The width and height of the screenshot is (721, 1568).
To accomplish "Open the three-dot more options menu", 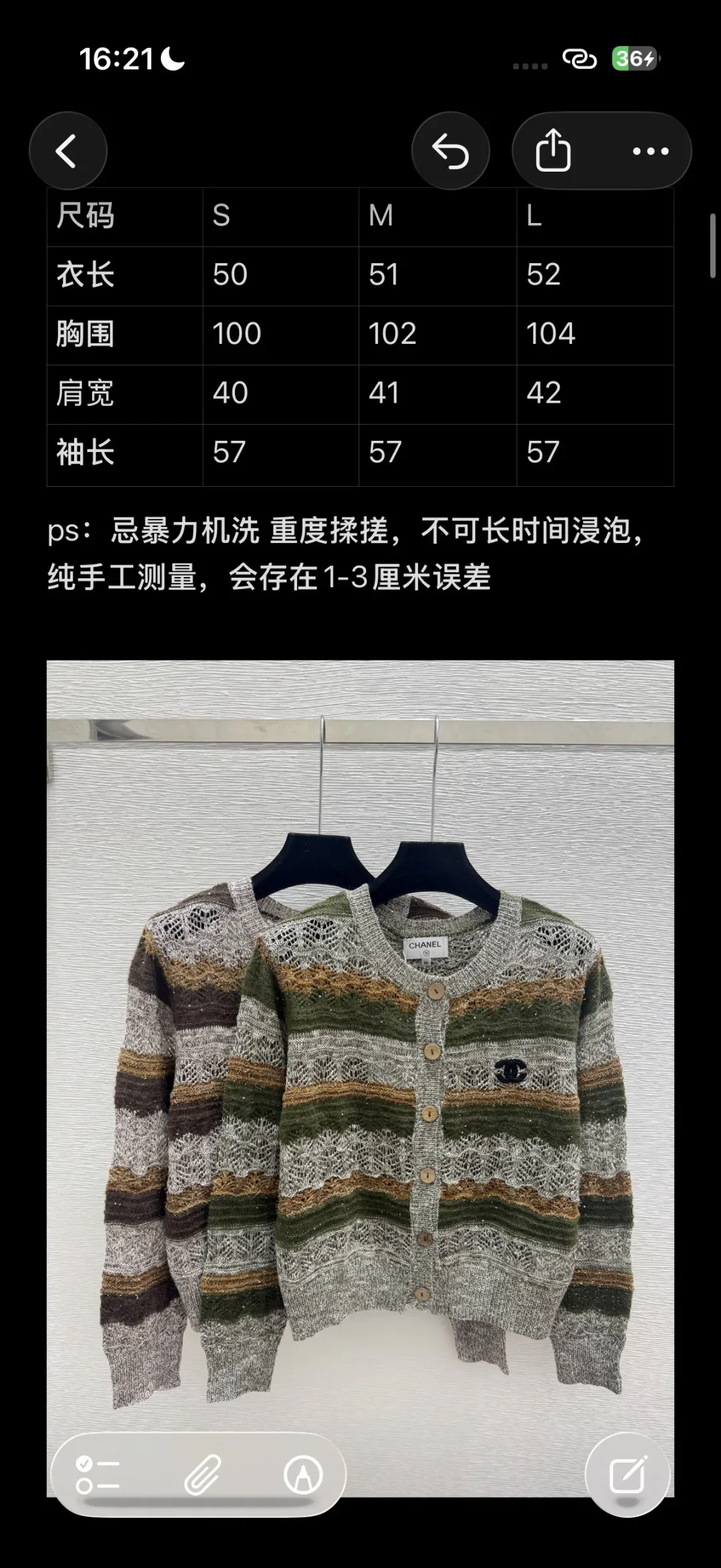I will (x=650, y=151).
